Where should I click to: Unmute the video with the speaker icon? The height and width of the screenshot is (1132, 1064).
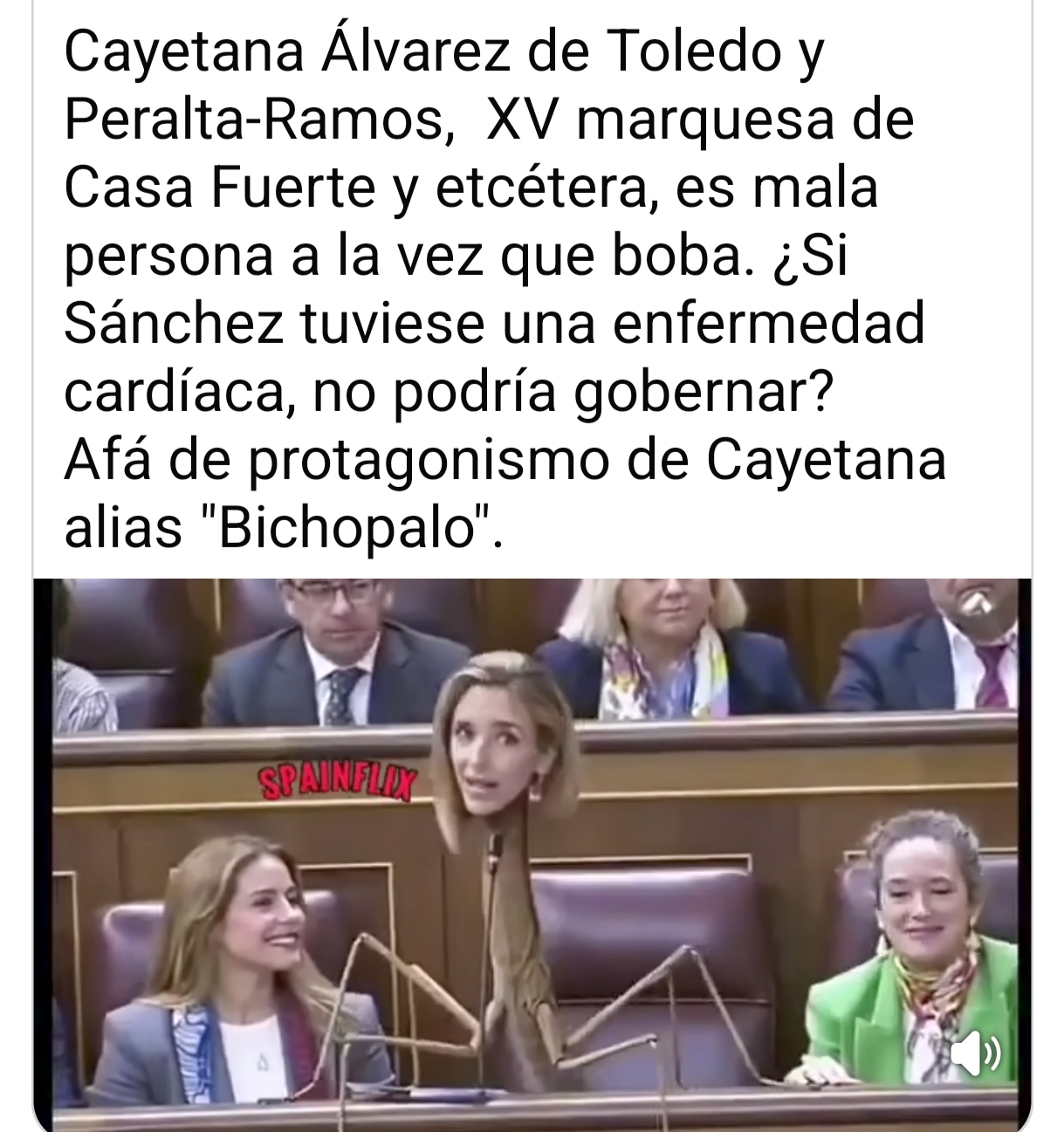click(974, 1056)
